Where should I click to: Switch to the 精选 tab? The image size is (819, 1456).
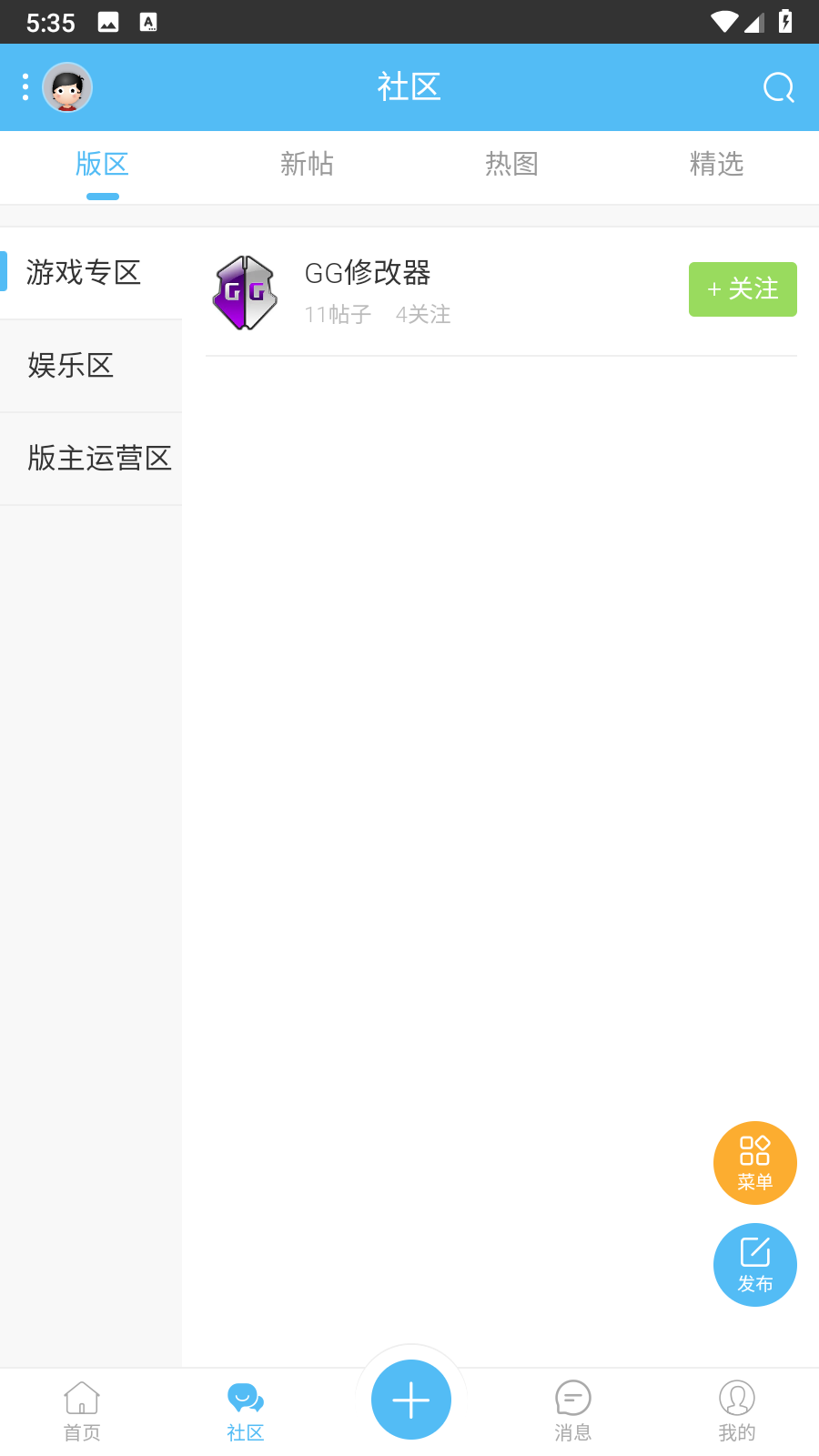point(716,165)
